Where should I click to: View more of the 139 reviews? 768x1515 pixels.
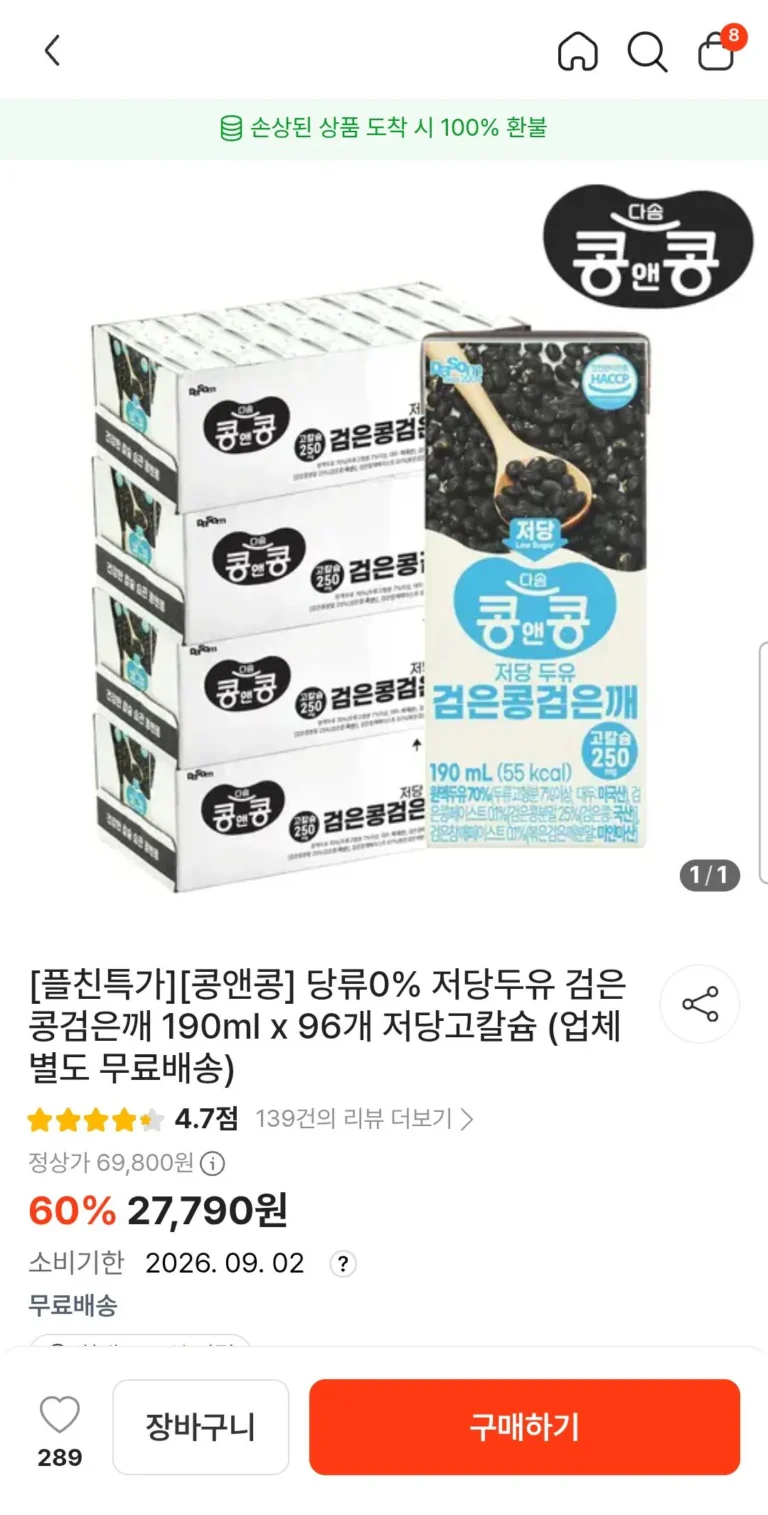click(x=364, y=1118)
